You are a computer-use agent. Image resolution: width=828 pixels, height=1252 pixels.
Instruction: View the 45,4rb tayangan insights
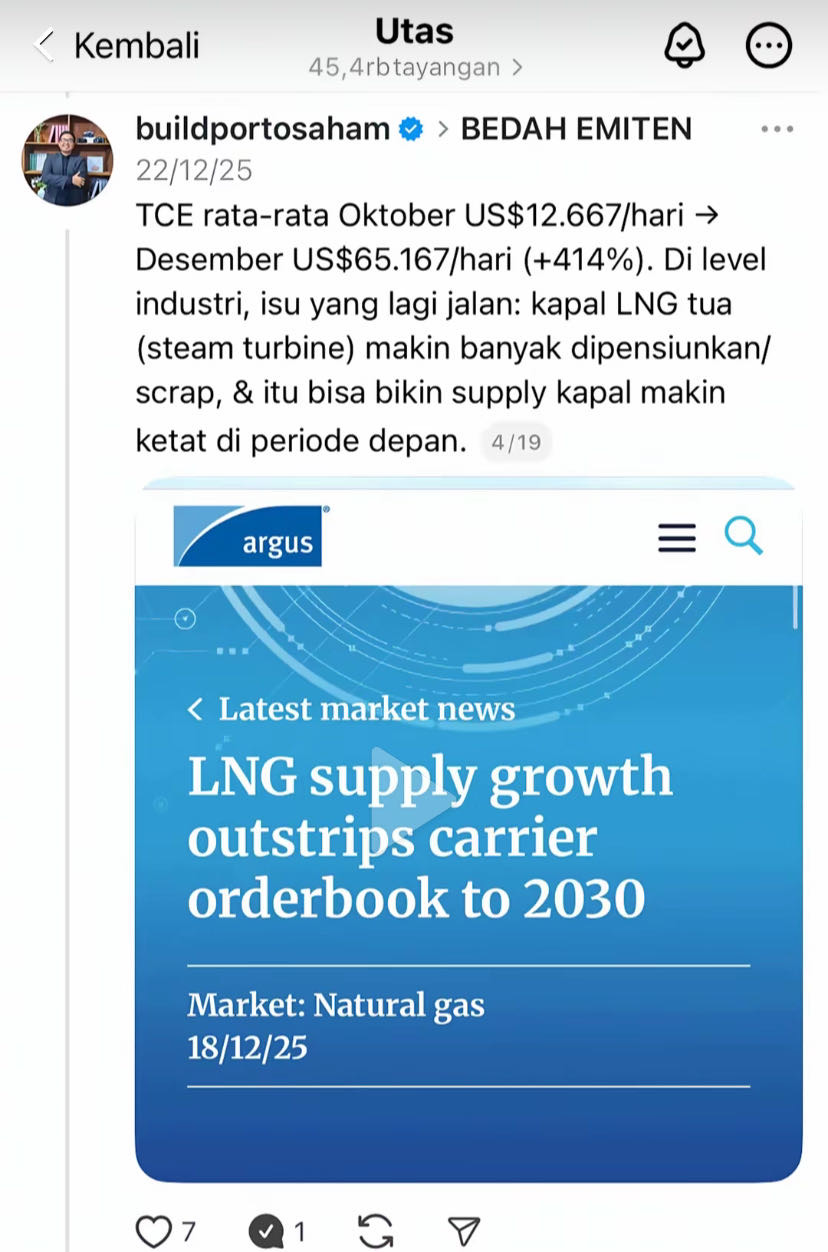point(415,68)
